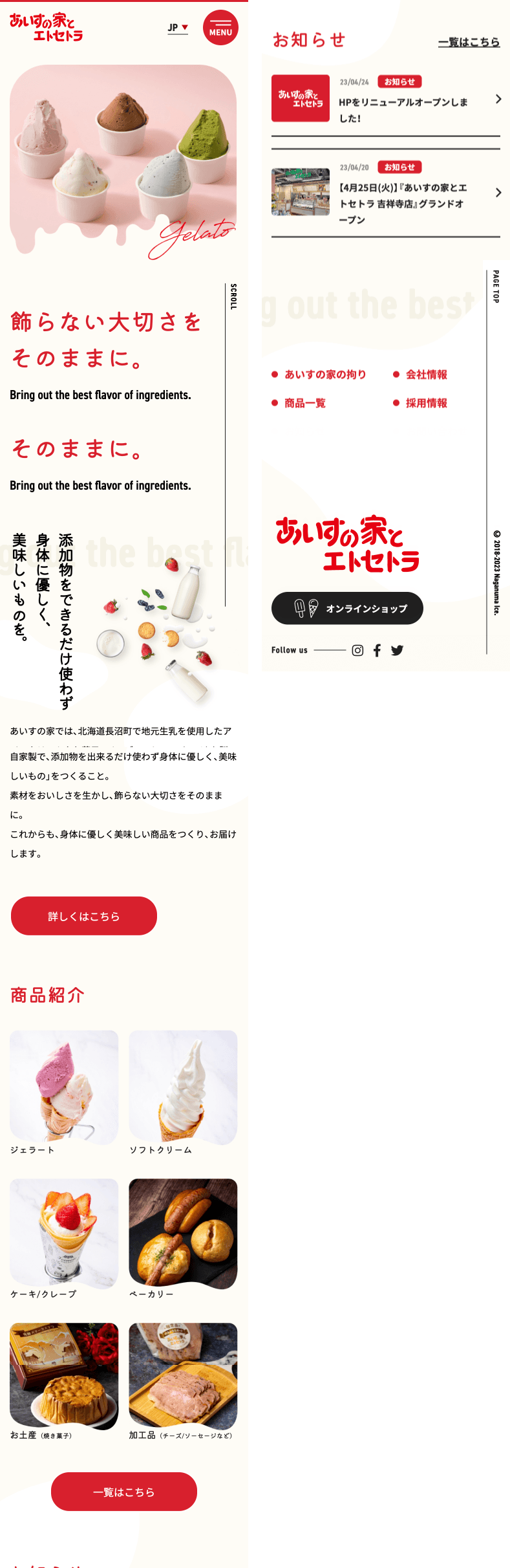This screenshot has width=510, height=1568.
Task: Open the 会社情報 link
Action: click(426, 375)
